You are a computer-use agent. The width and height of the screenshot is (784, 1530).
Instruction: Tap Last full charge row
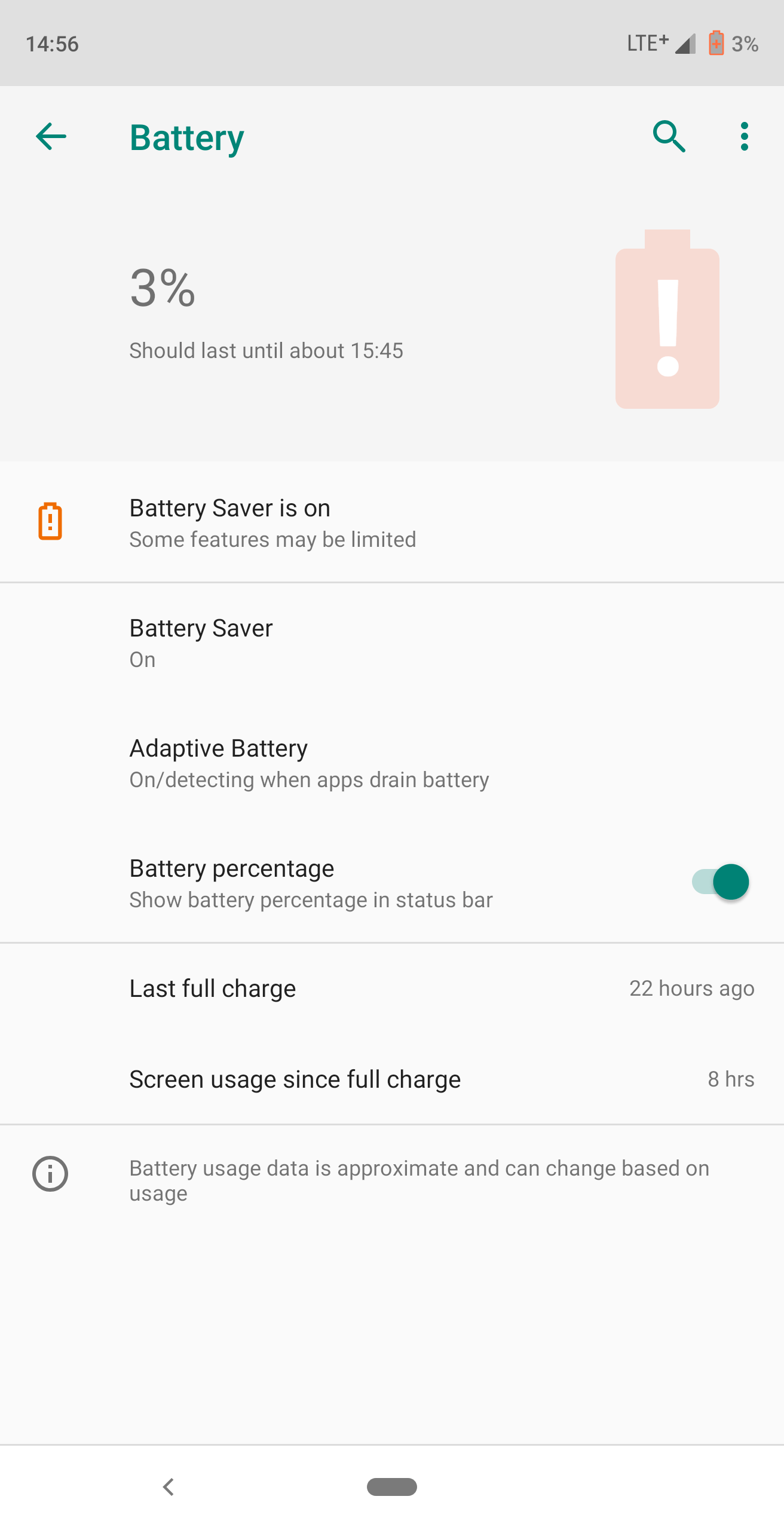coord(299,988)
